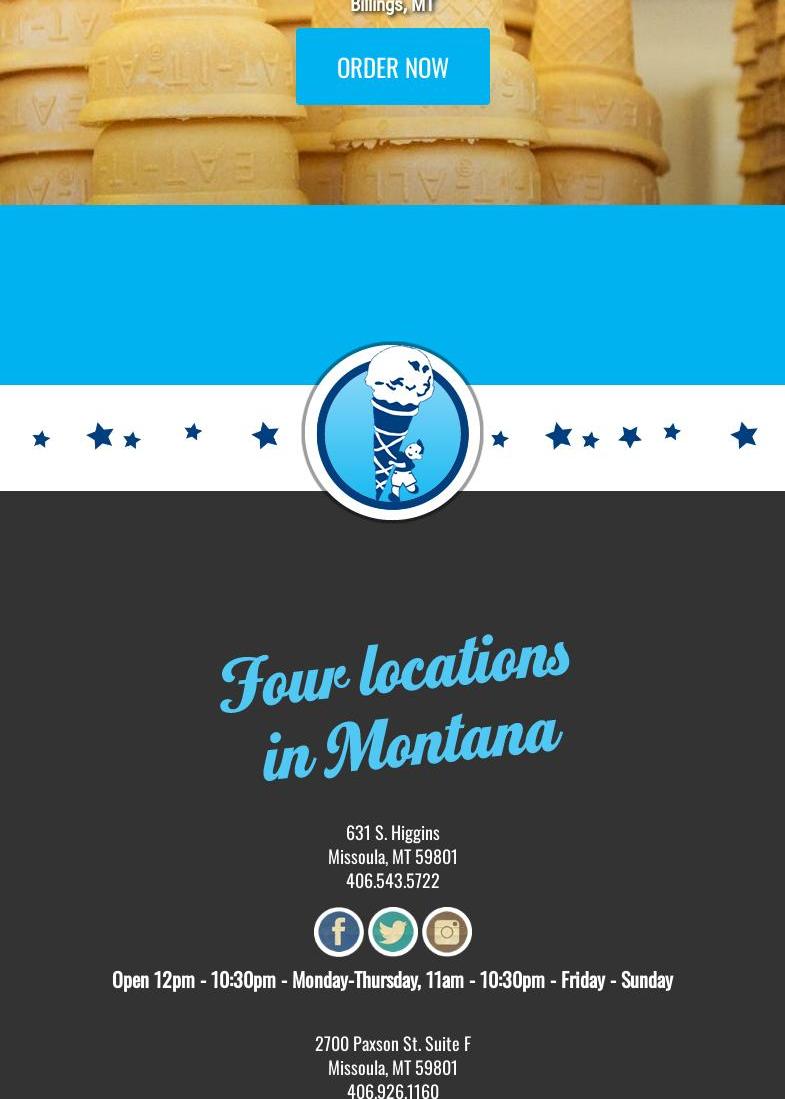This screenshot has width=785, height=1099.
Task: Open the Instagram profile icon
Action: [x=447, y=932]
